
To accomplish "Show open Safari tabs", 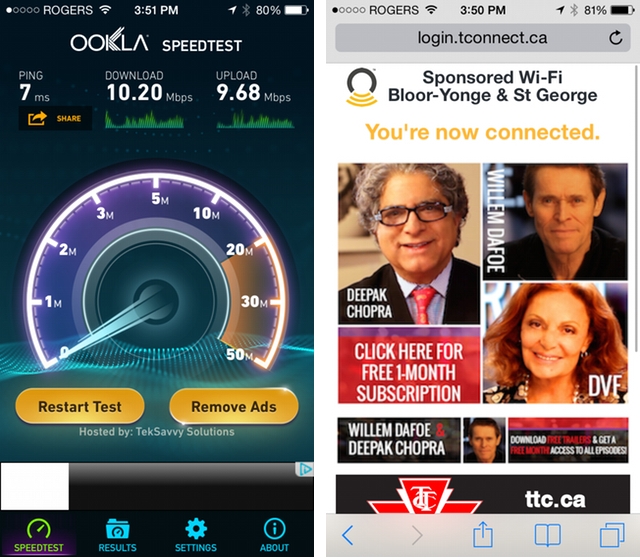I will point(611,535).
